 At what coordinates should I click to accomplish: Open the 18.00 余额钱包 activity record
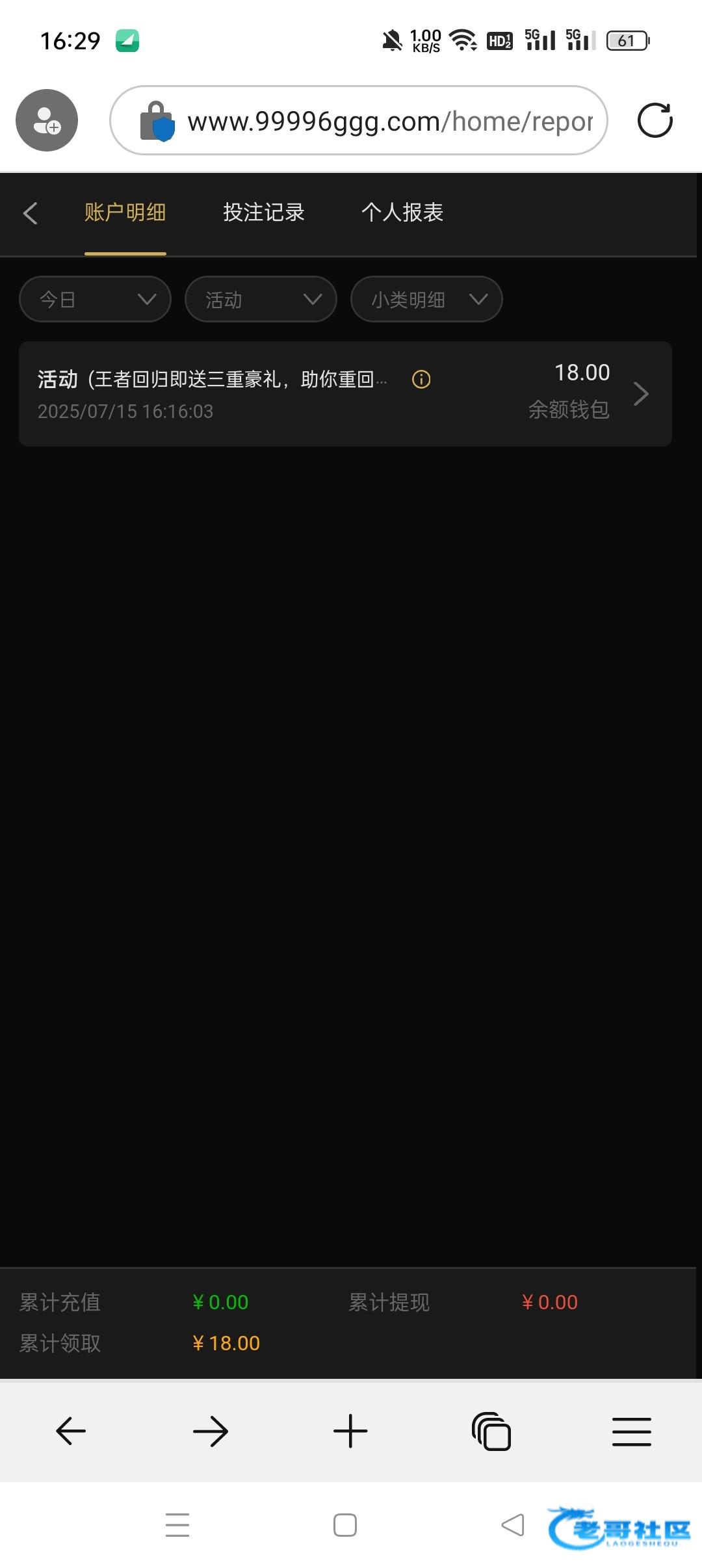tap(345, 394)
